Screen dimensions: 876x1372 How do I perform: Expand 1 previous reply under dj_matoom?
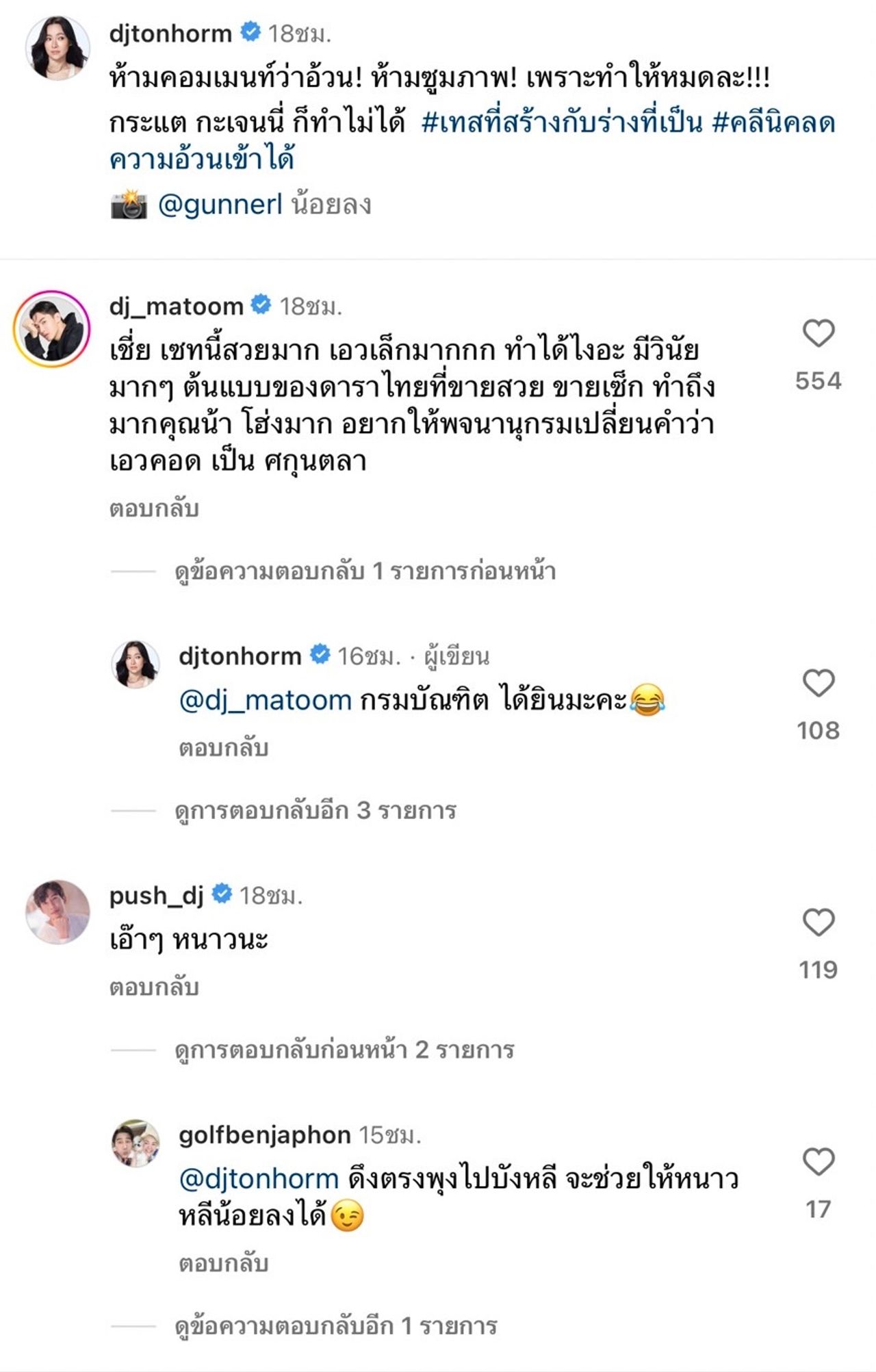(365, 571)
